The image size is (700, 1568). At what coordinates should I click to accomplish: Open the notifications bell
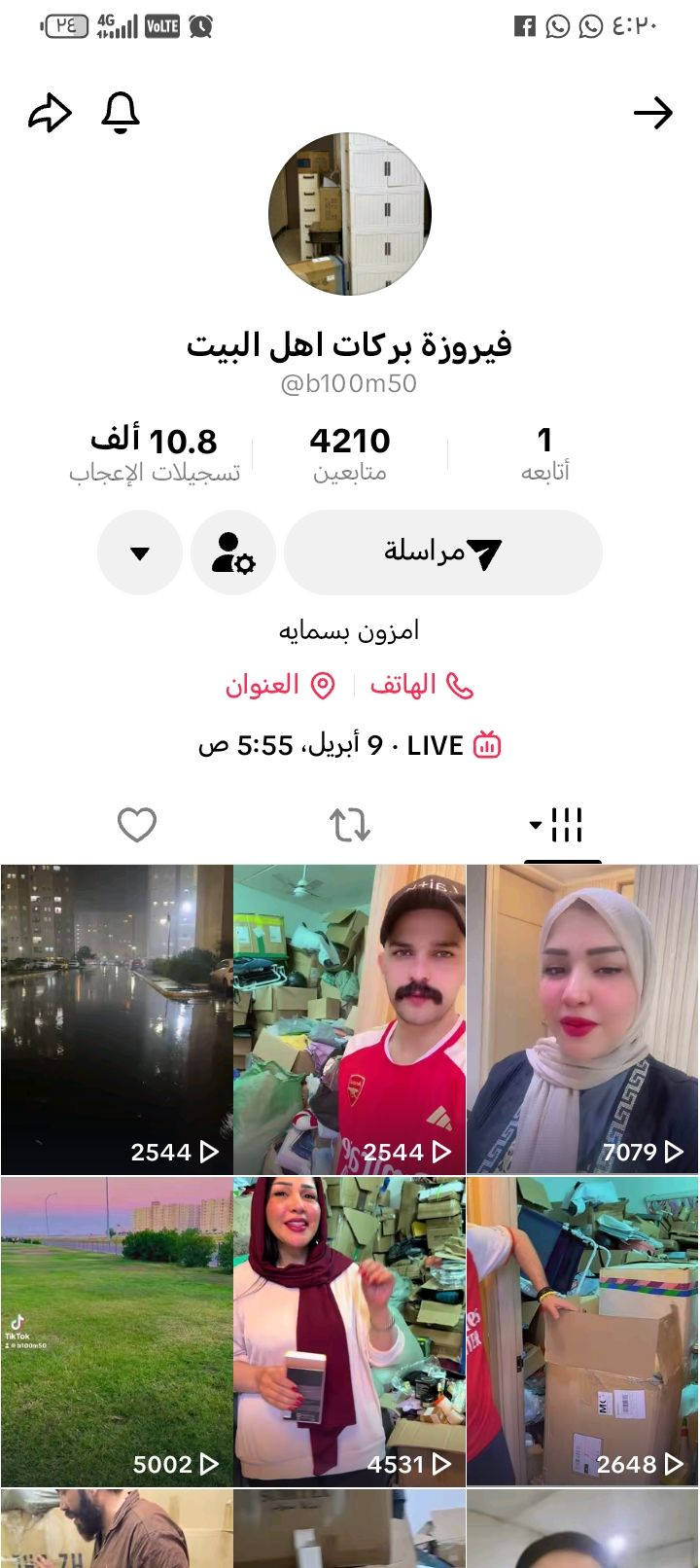121,113
